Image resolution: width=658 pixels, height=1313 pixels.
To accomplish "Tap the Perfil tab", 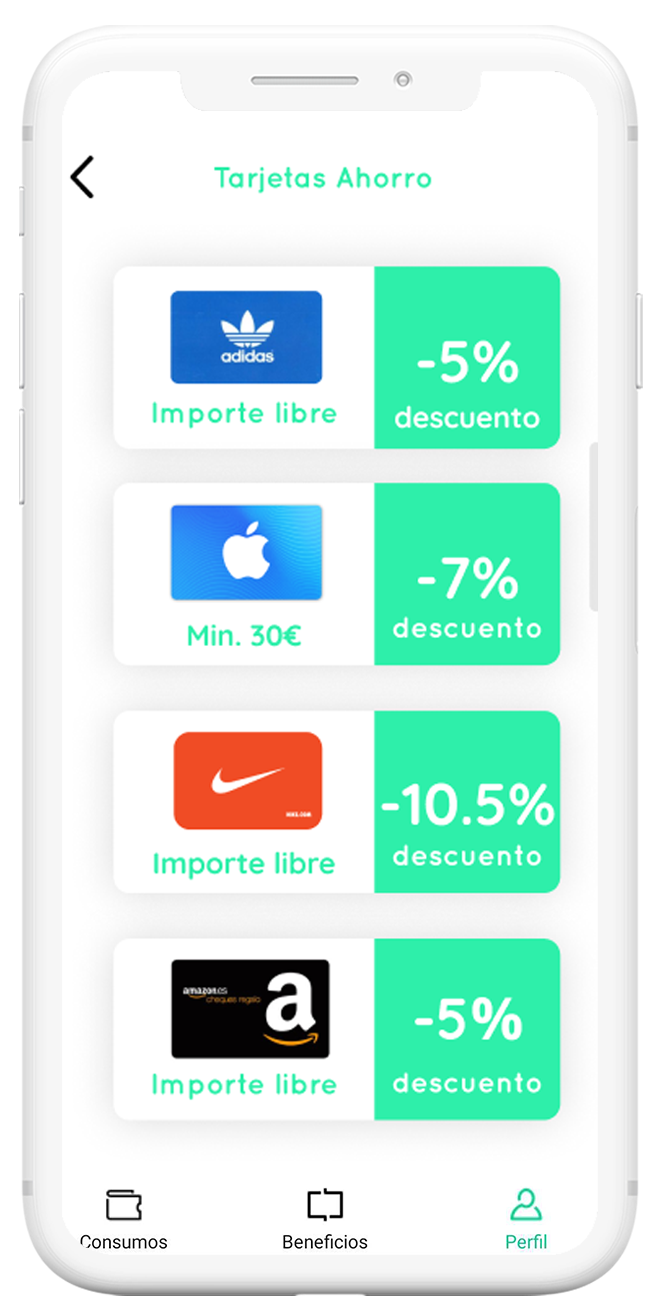I will 526,1219.
